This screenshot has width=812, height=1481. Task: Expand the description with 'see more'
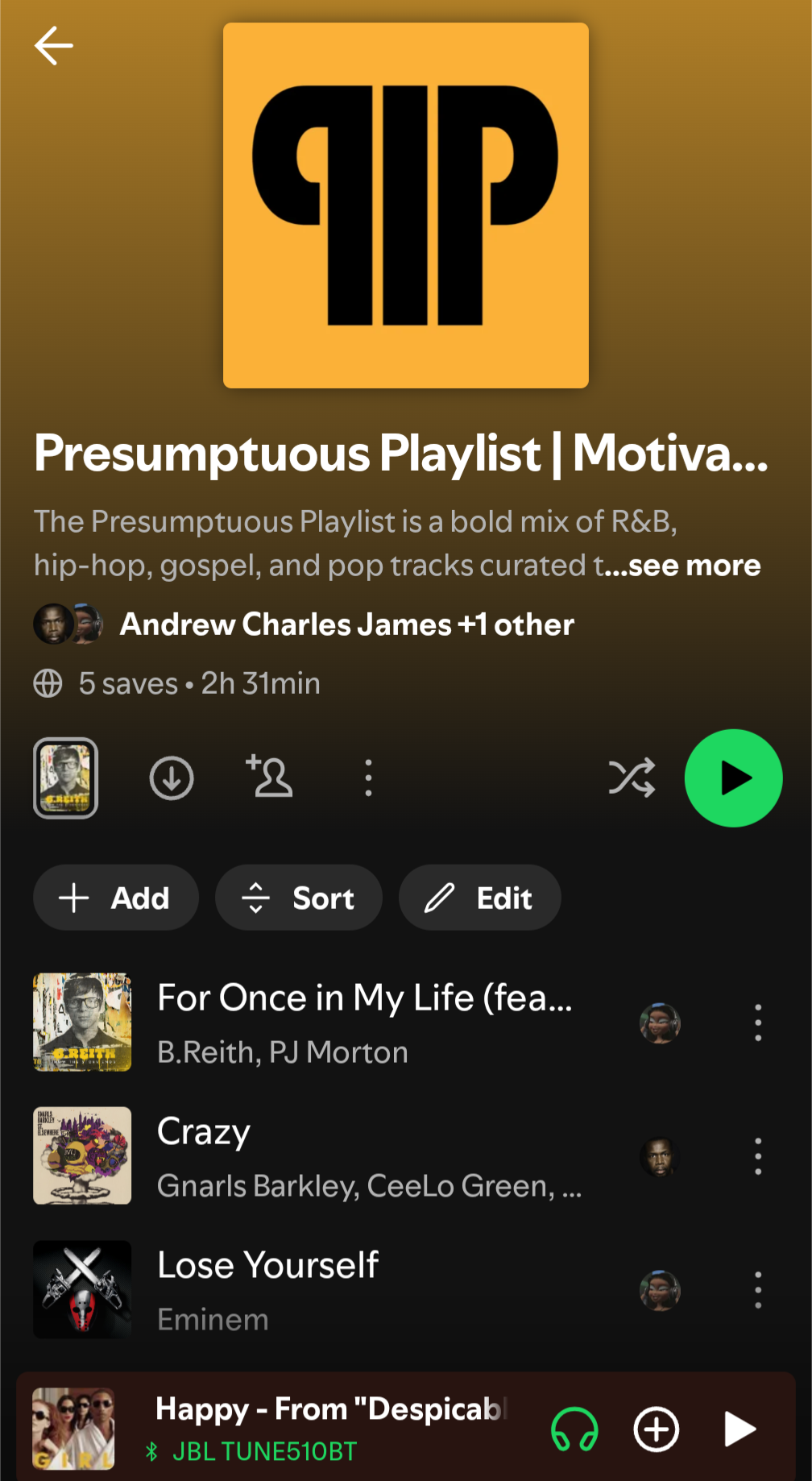[694, 566]
